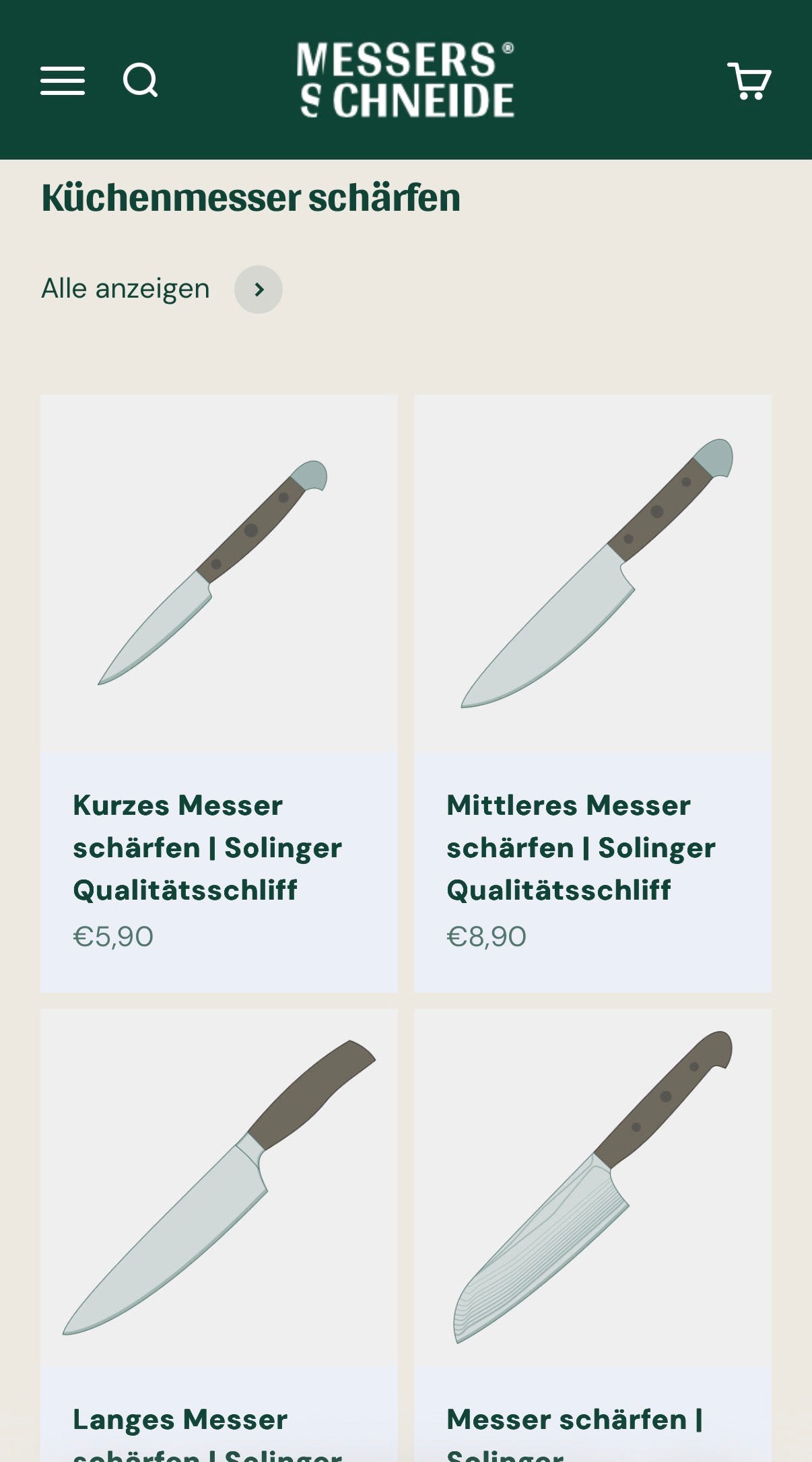Open the hamburger menu
Image resolution: width=812 pixels, height=1462 pixels.
point(62,81)
